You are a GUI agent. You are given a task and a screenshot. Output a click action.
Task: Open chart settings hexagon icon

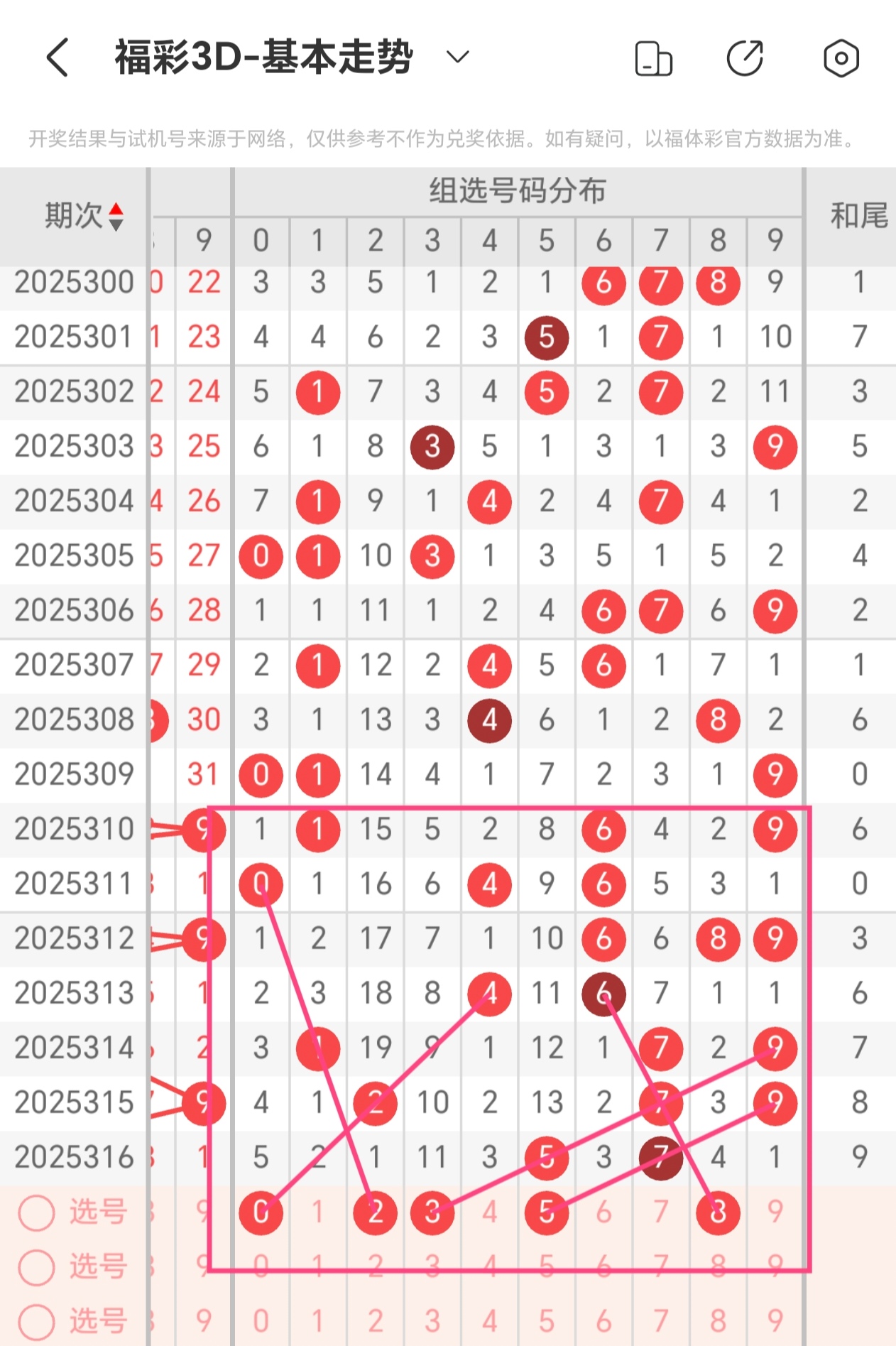coord(841,58)
